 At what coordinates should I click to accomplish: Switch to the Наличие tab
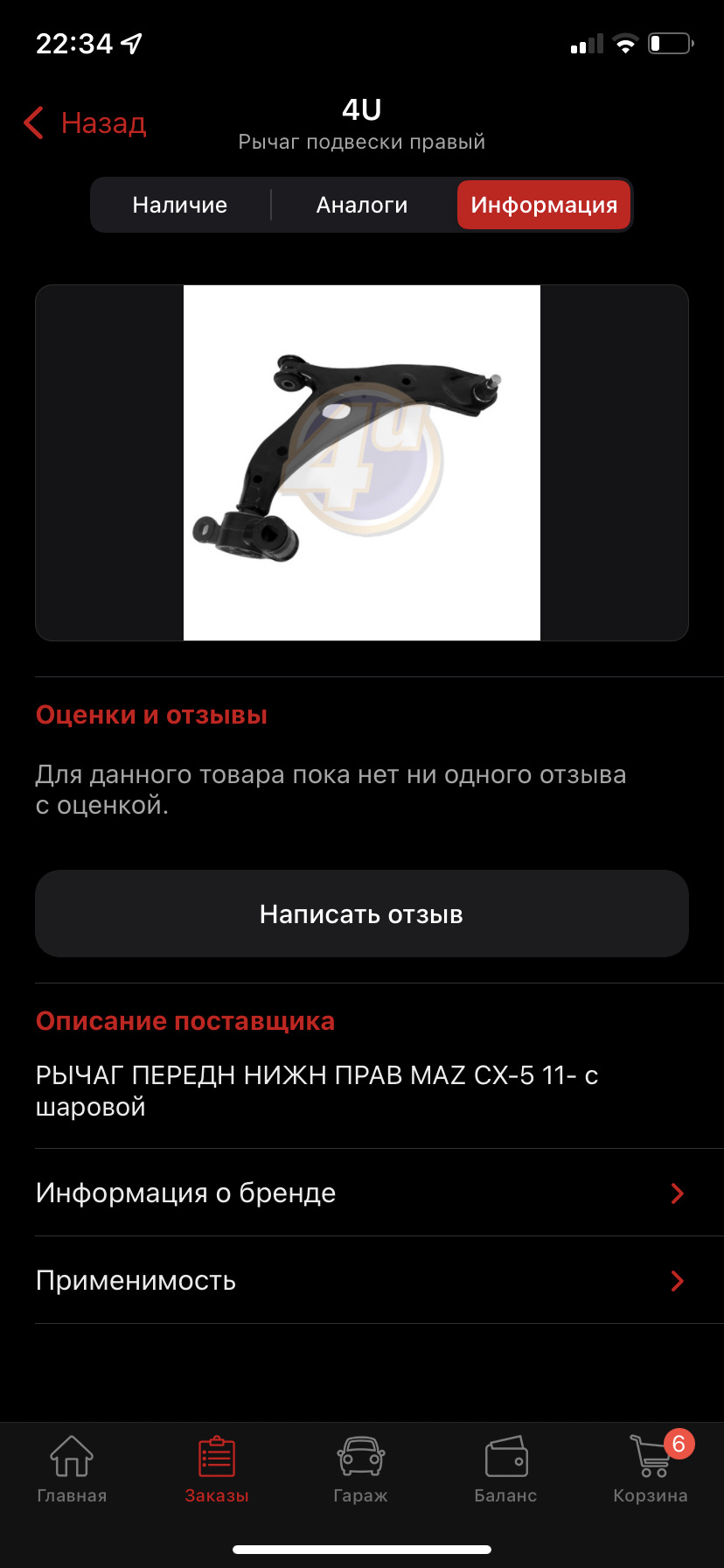click(x=180, y=205)
